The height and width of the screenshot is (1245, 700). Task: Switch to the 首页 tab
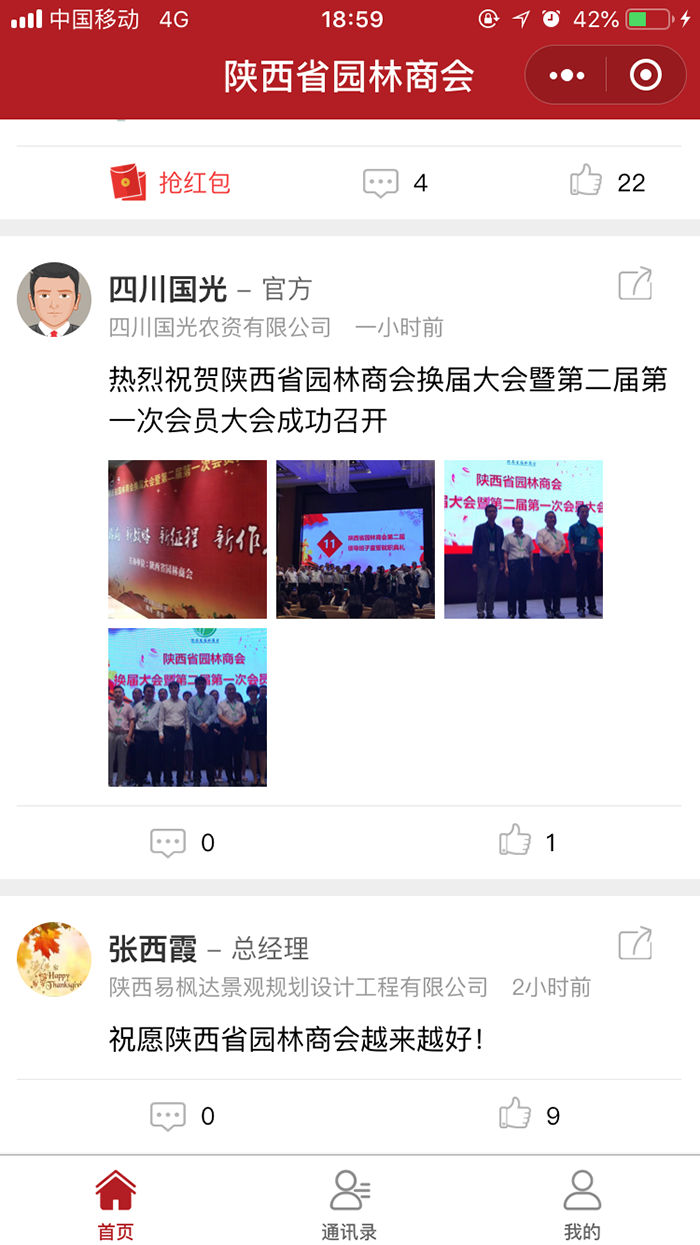(116, 1205)
